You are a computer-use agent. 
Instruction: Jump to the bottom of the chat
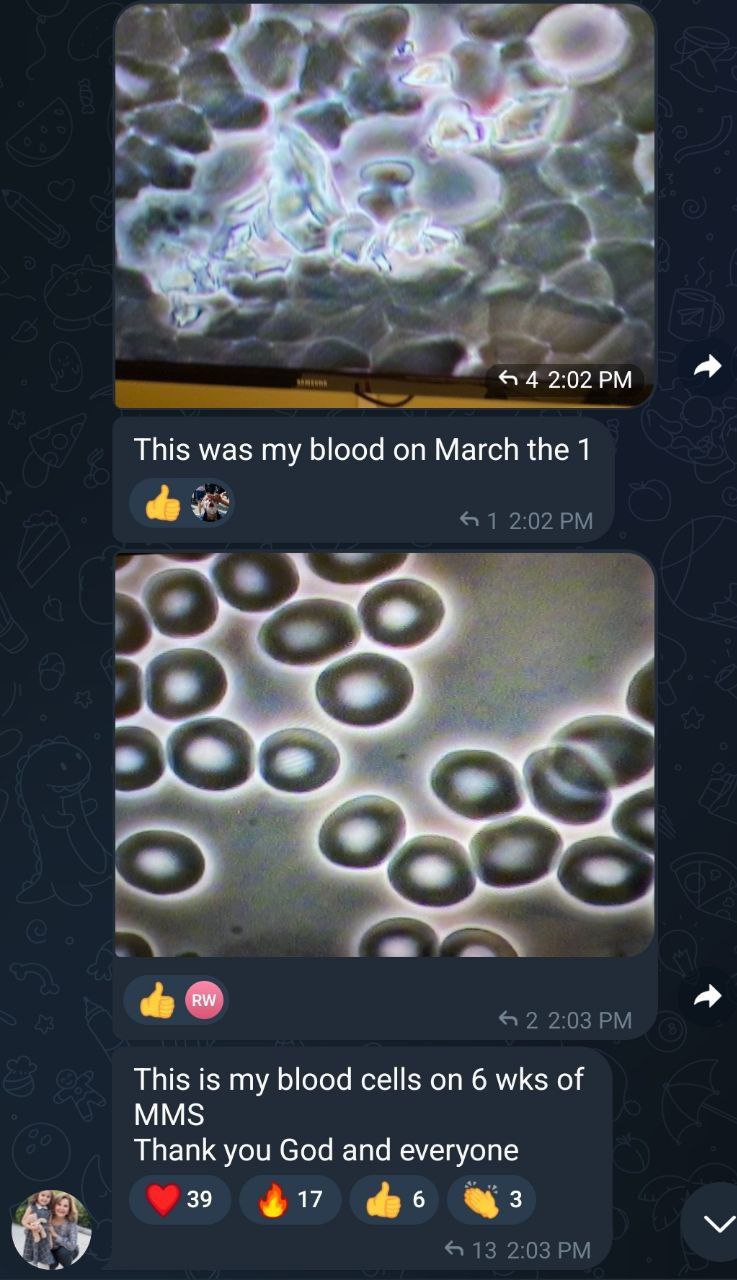tap(717, 1222)
